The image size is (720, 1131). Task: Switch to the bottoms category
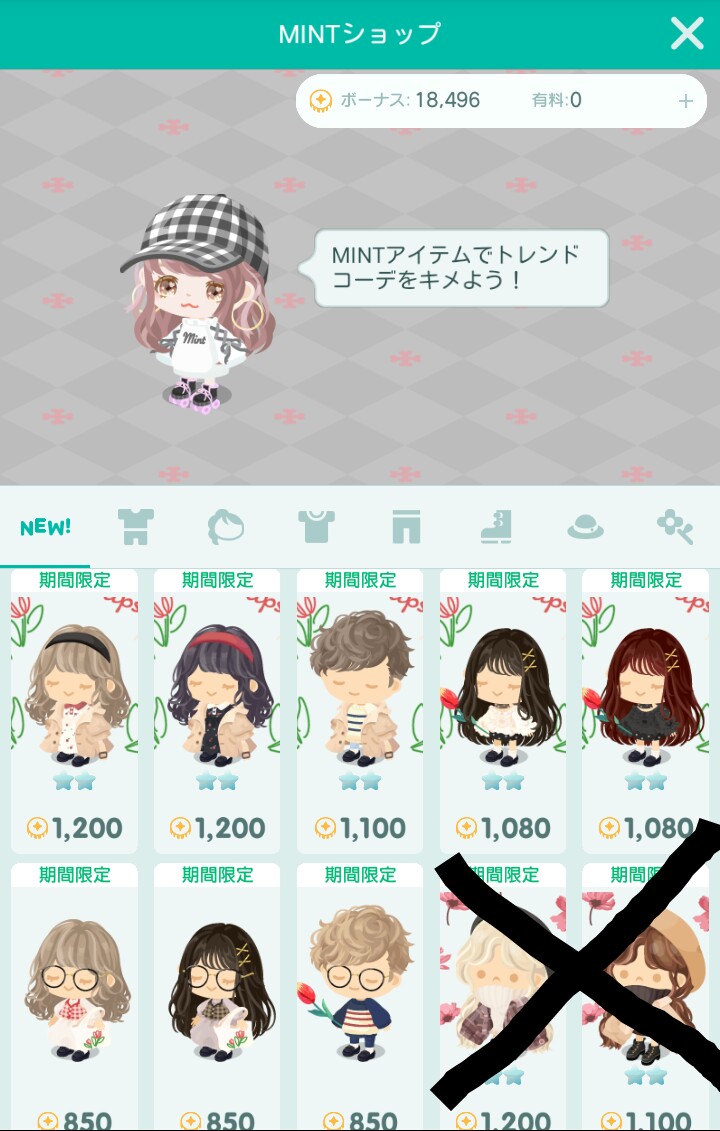pyautogui.click(x=406, y=526)
